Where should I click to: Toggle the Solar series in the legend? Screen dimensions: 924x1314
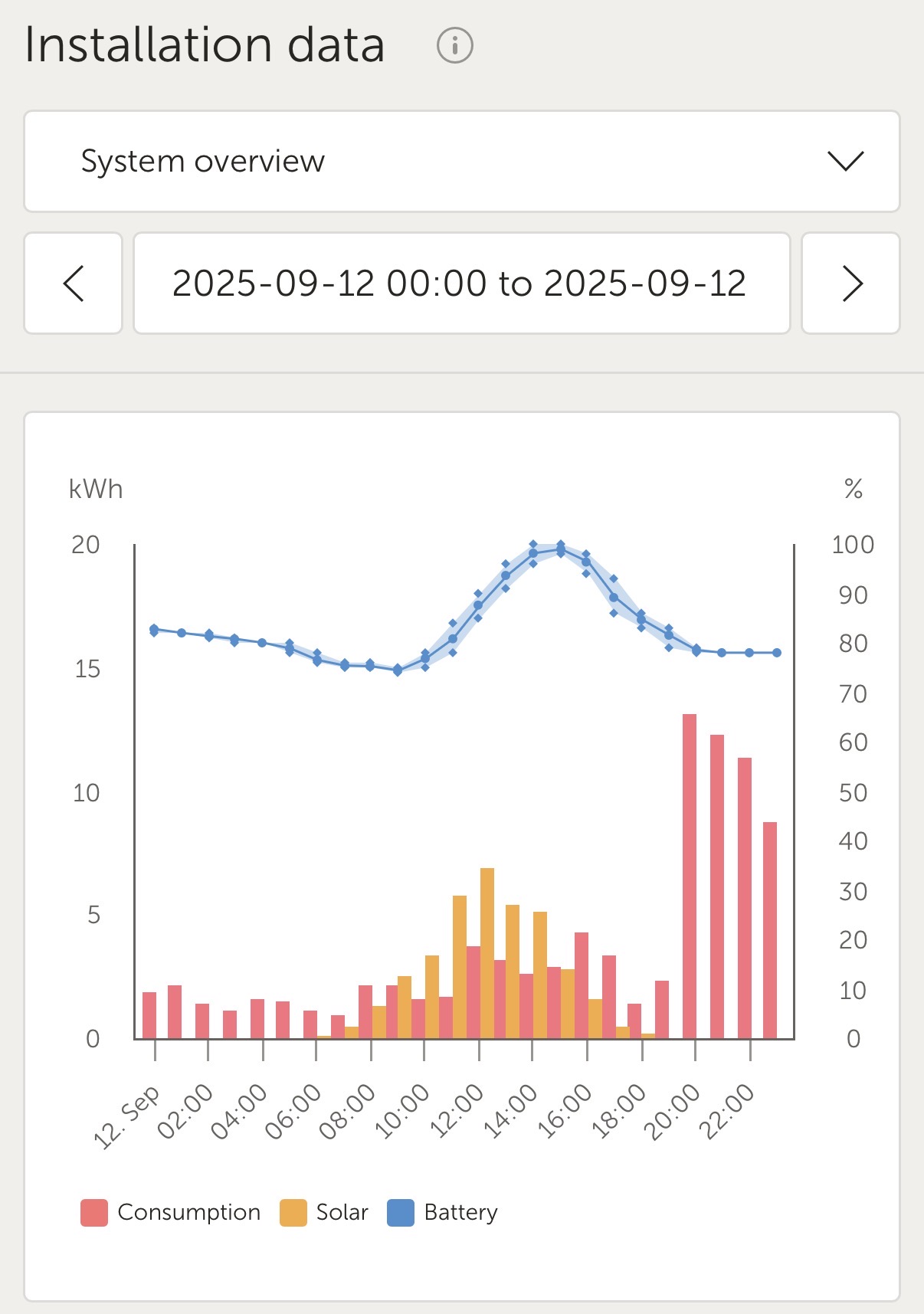324,1213
